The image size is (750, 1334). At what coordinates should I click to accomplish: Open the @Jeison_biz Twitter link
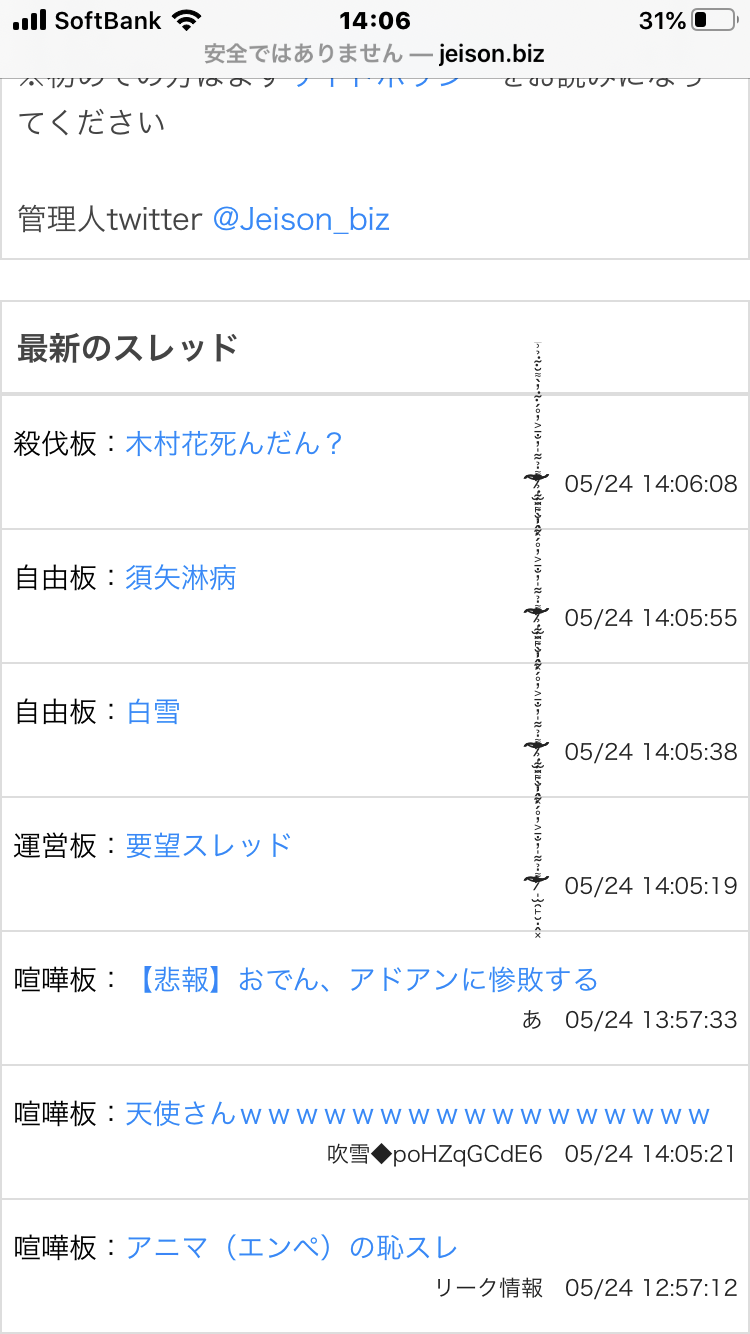pos(300,219)
